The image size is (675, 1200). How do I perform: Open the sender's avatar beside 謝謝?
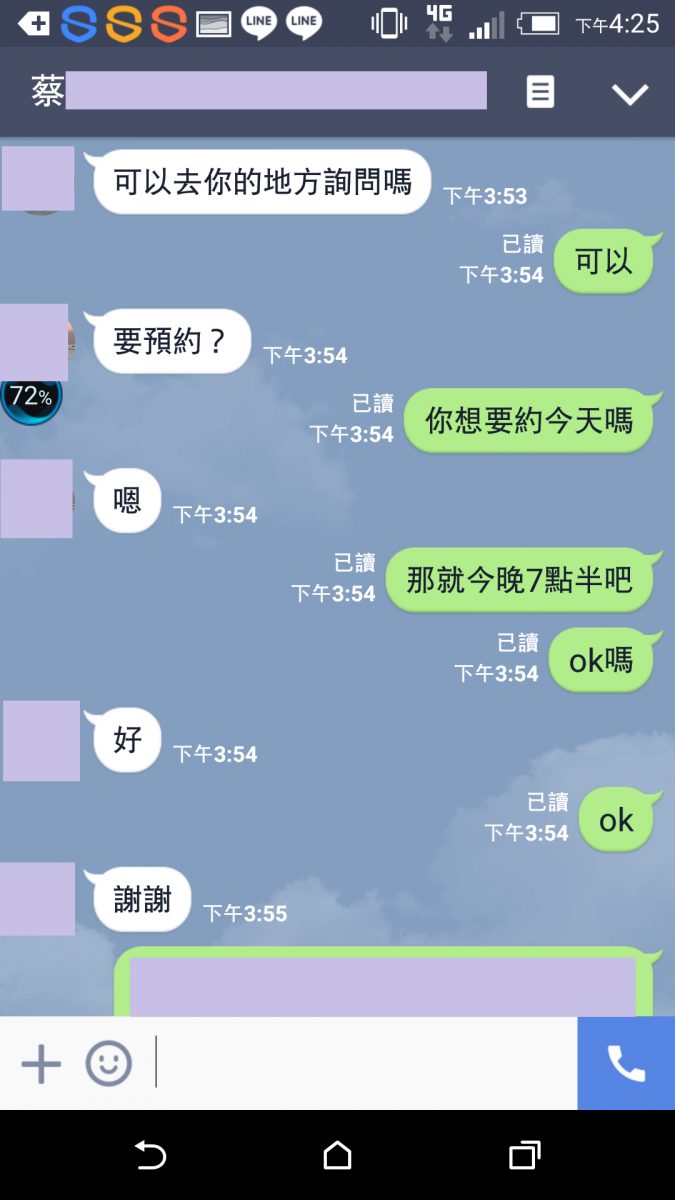tap(37, 899)
